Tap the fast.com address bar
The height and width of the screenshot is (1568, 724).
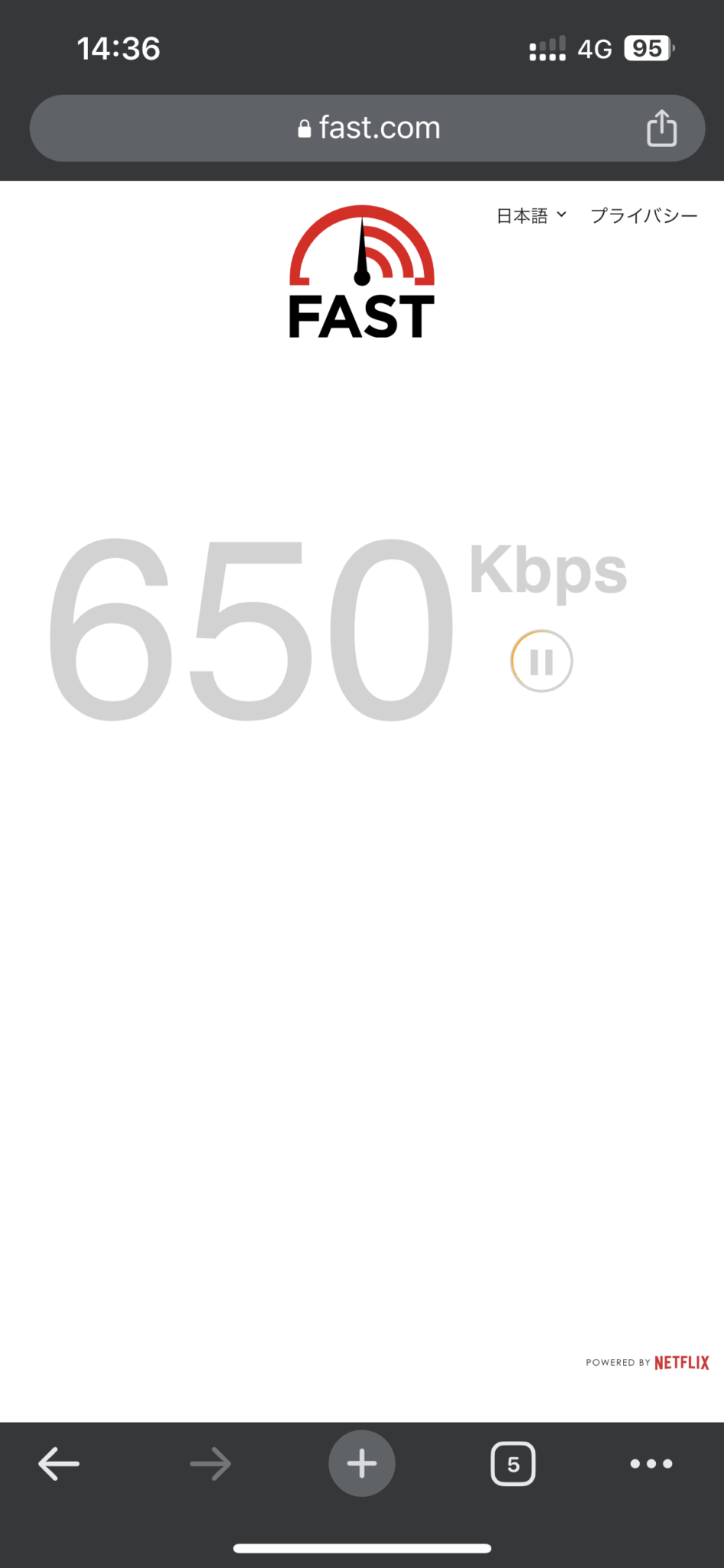tap(367, 128)
